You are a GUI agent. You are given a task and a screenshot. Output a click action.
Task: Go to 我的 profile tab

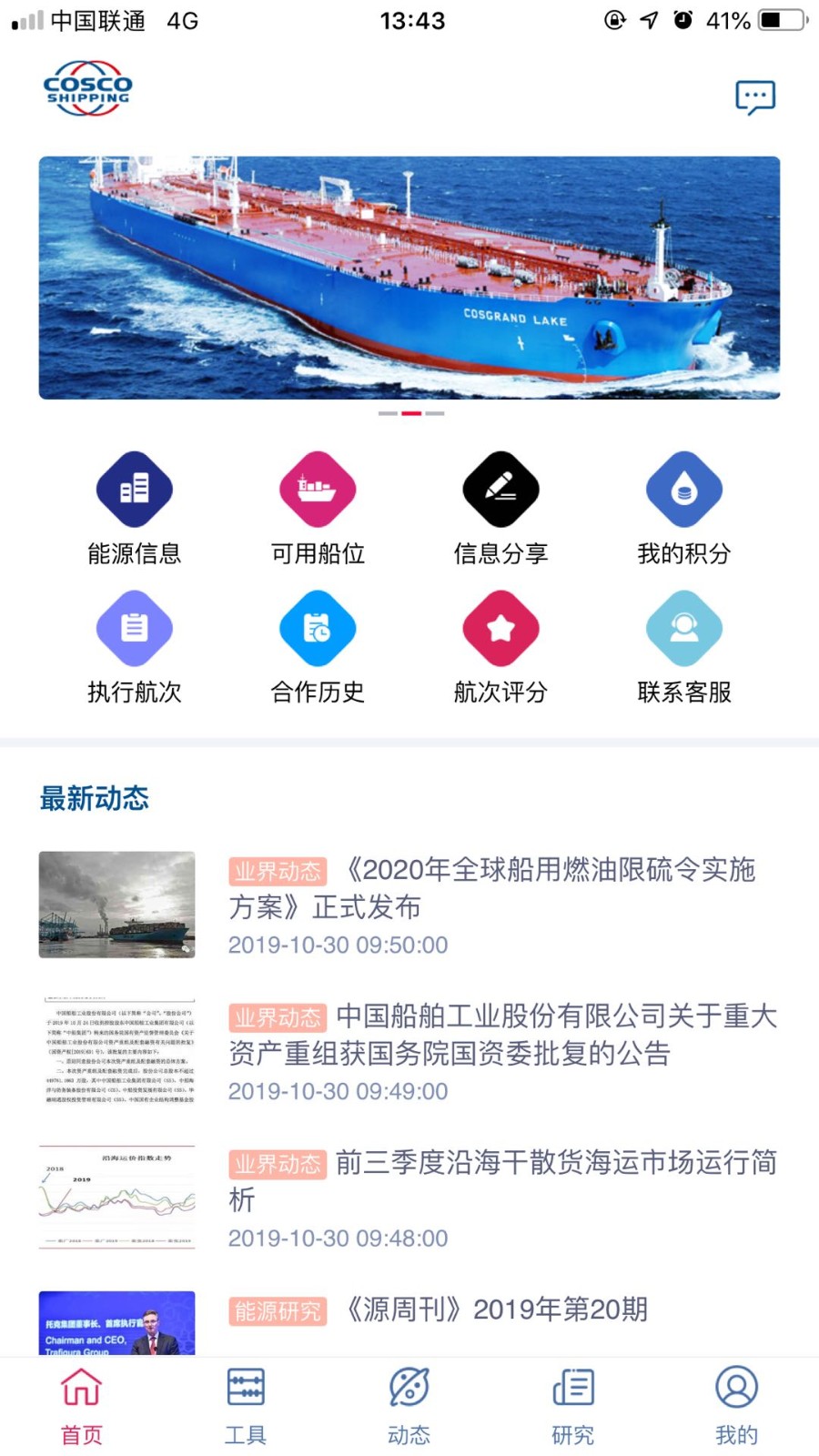(736, 1405)
